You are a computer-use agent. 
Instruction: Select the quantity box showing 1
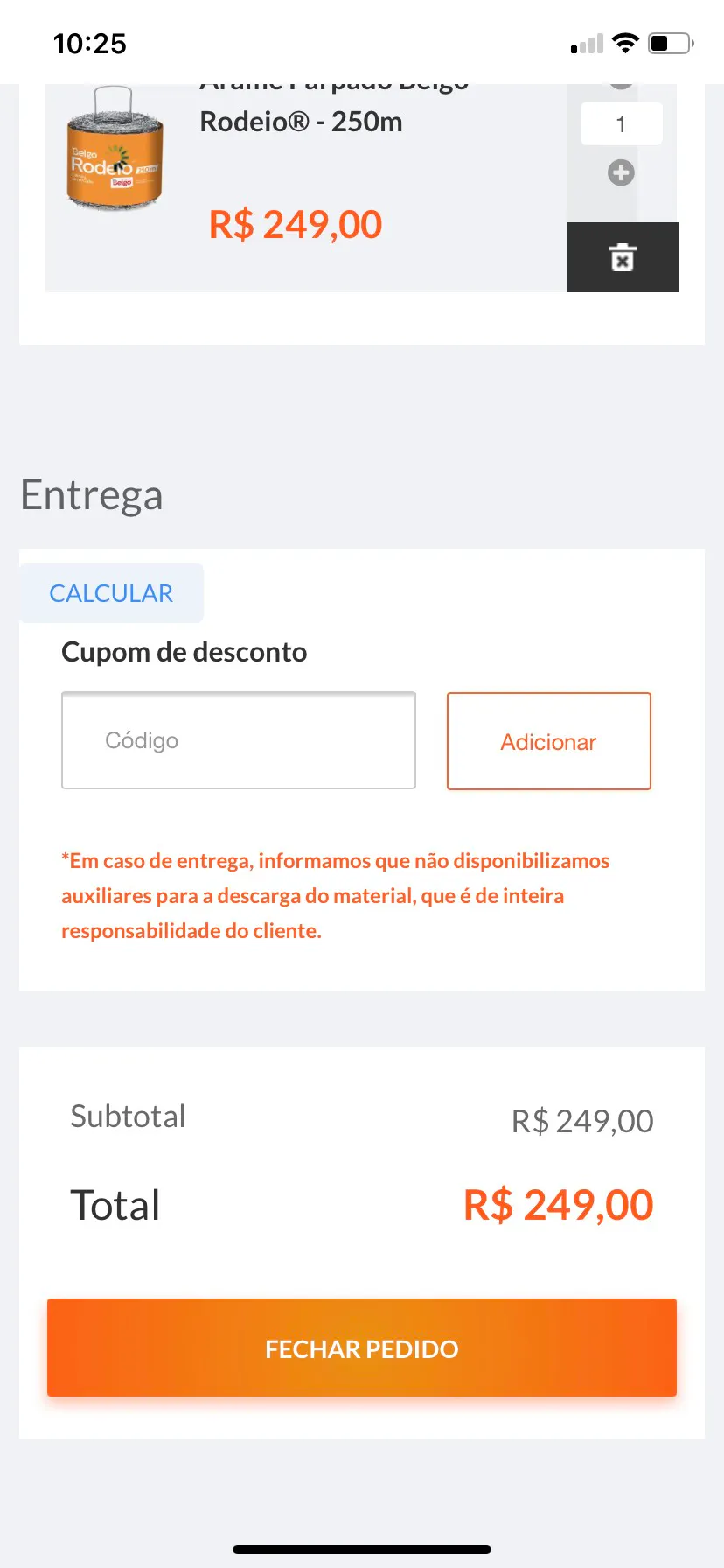tap(621, 124)
